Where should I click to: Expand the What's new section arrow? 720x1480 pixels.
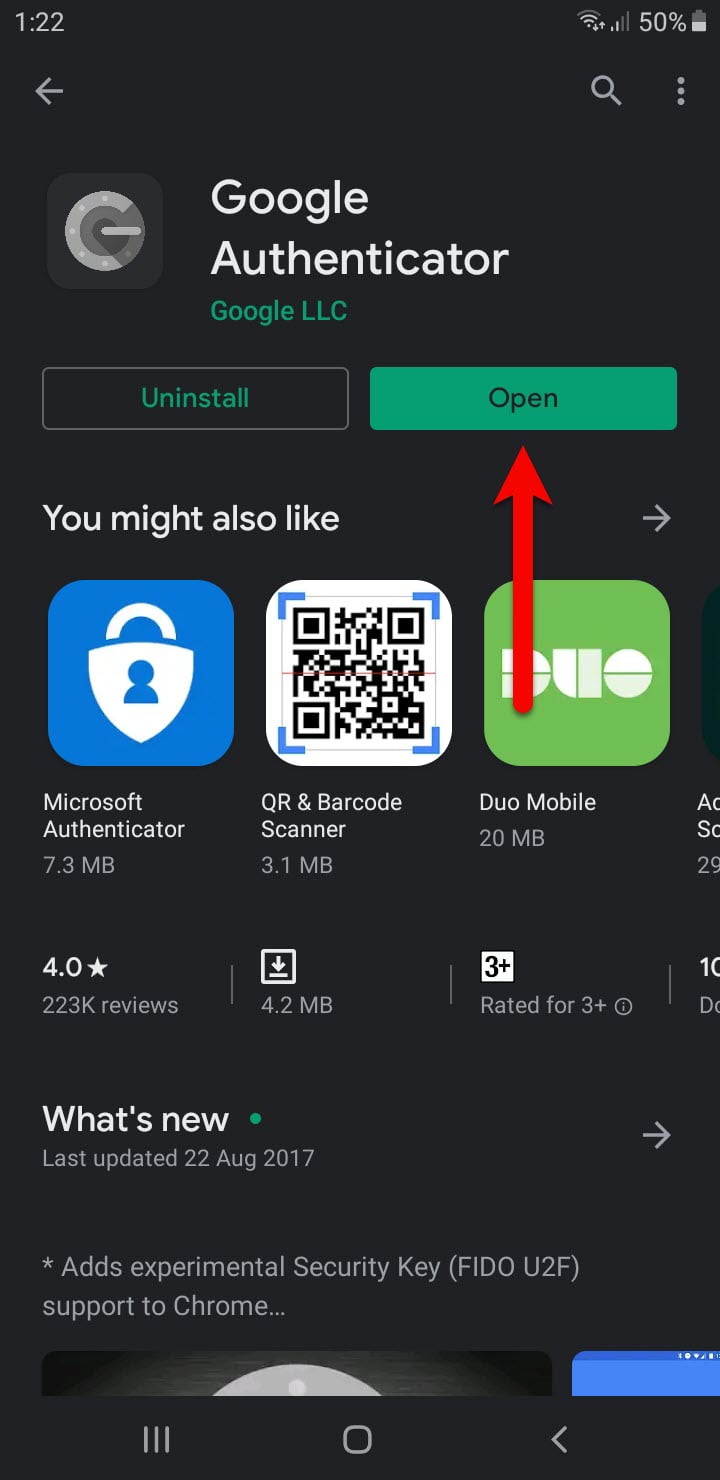pos(656,1135)
